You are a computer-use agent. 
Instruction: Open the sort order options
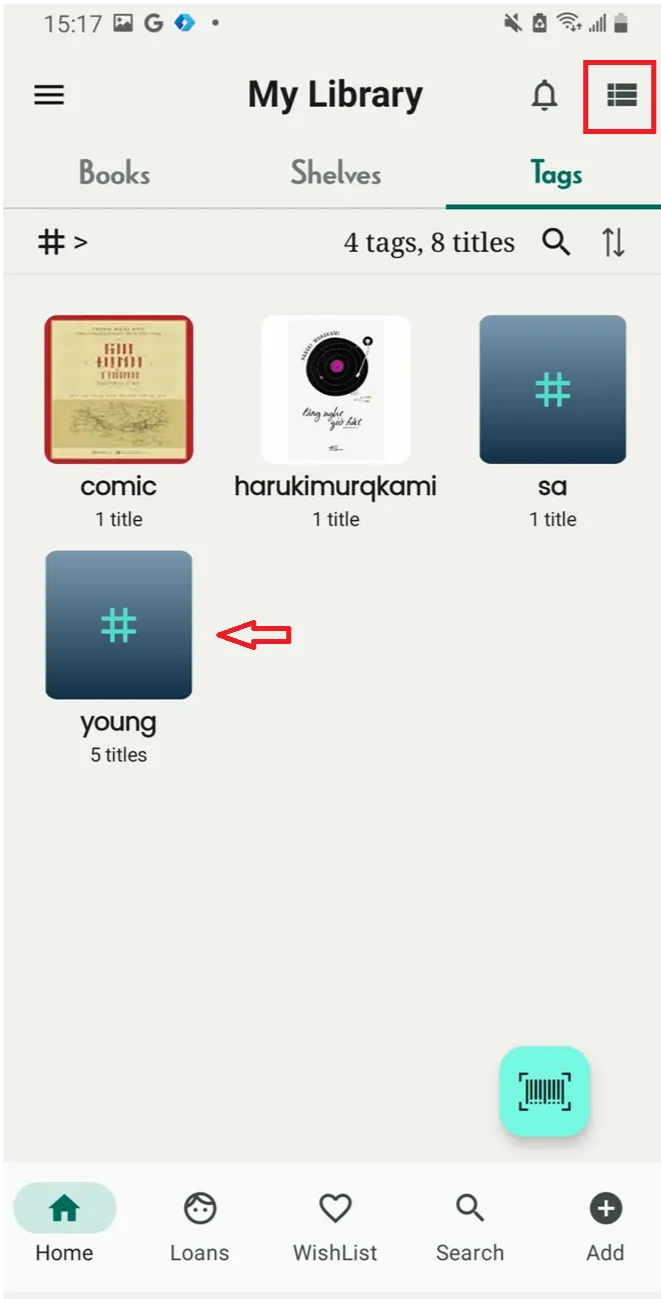(613, 241)
